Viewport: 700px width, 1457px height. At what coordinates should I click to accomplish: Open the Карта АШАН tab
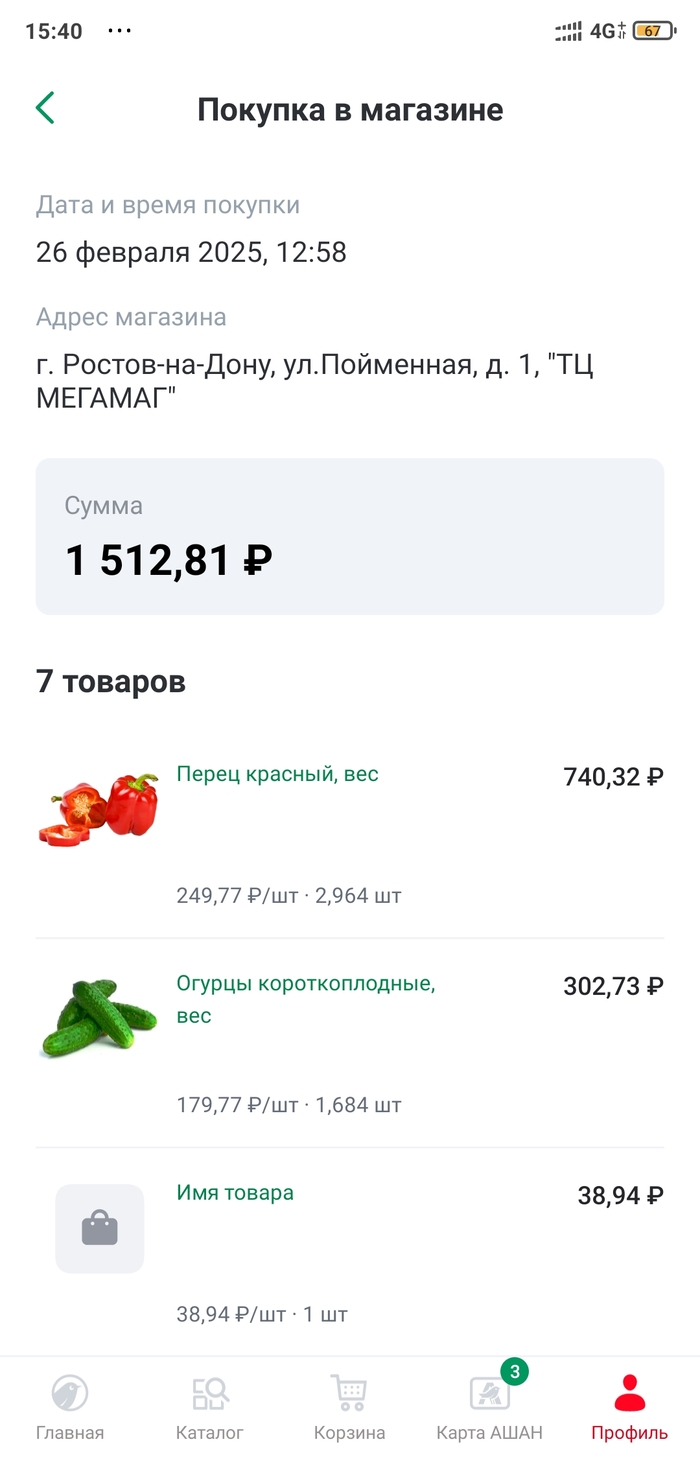pos(489,1407)
